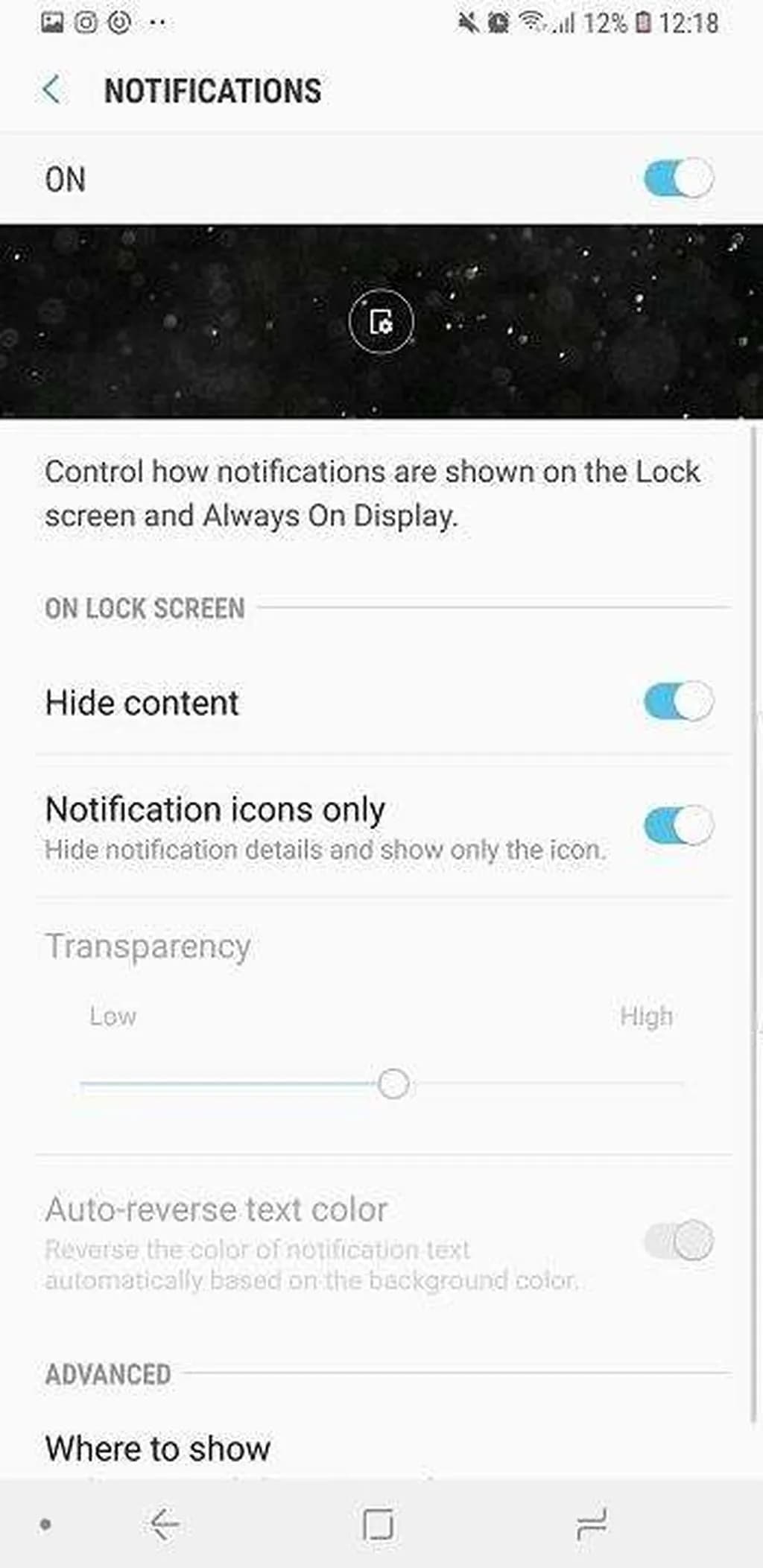Open the Where to show option
The image size is (763, 1568).
pyautogui.click(x=158, y=1449)
